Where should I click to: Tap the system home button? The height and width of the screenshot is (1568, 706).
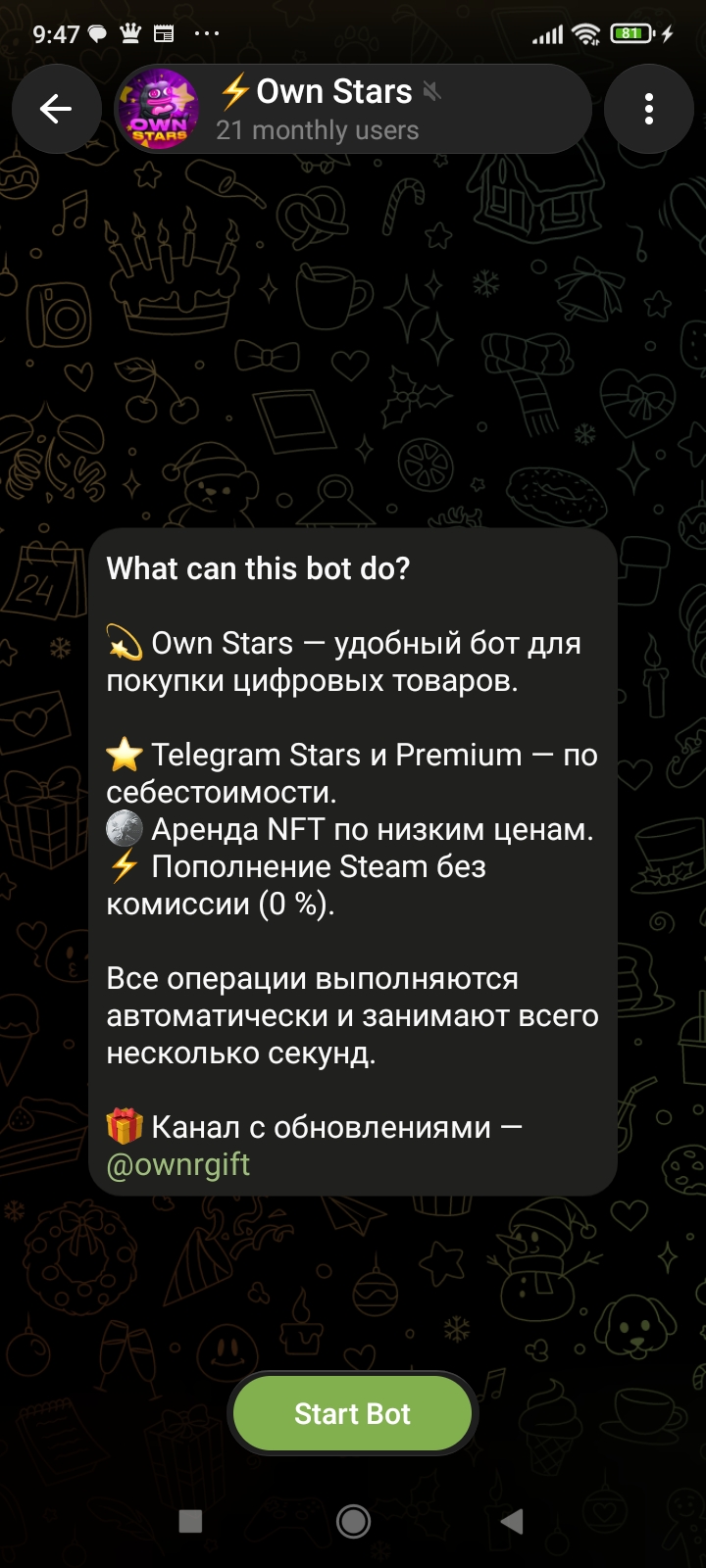tap(353, 1521)
